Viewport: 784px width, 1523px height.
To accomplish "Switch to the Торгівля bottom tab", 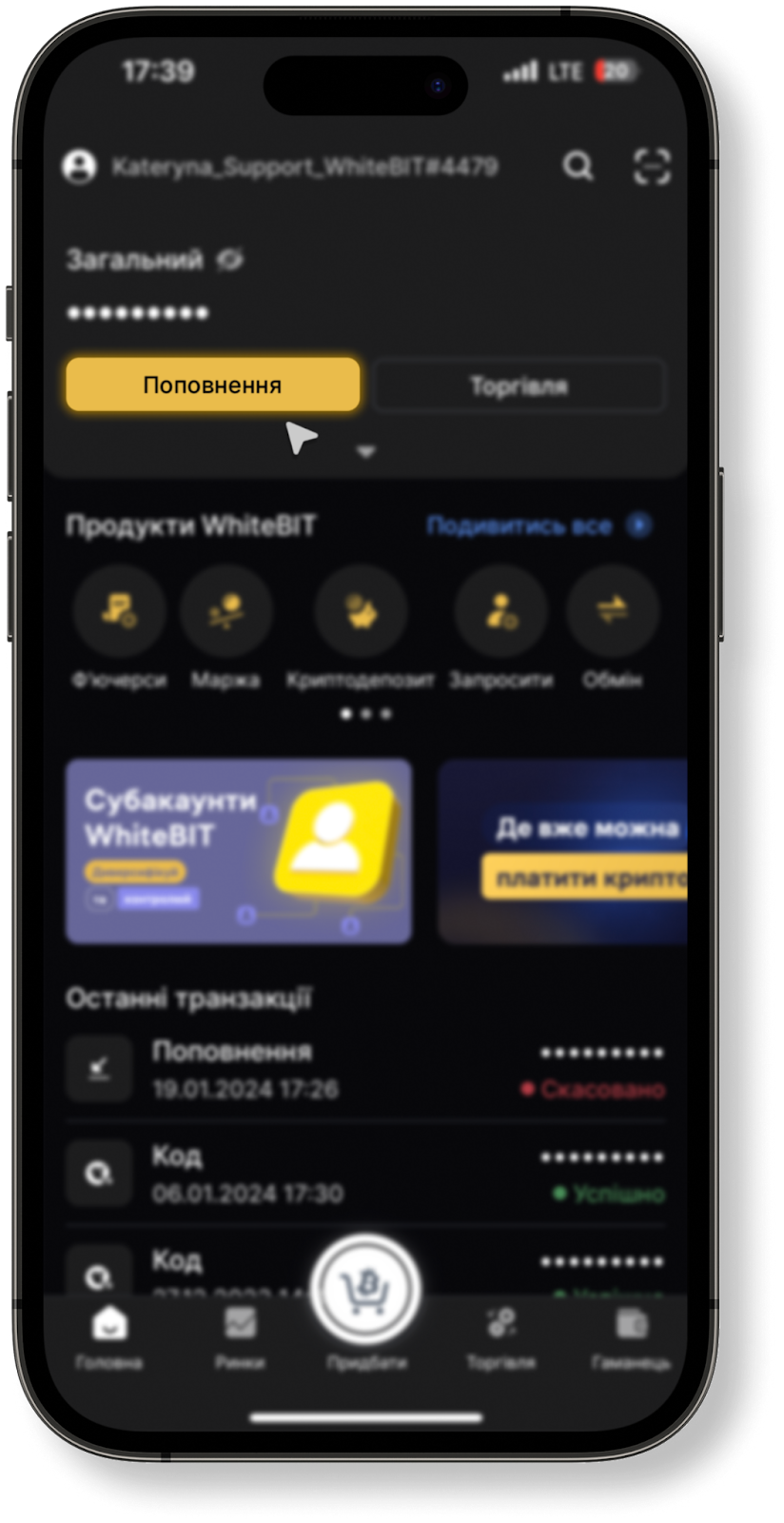I will pos(501,1335).
